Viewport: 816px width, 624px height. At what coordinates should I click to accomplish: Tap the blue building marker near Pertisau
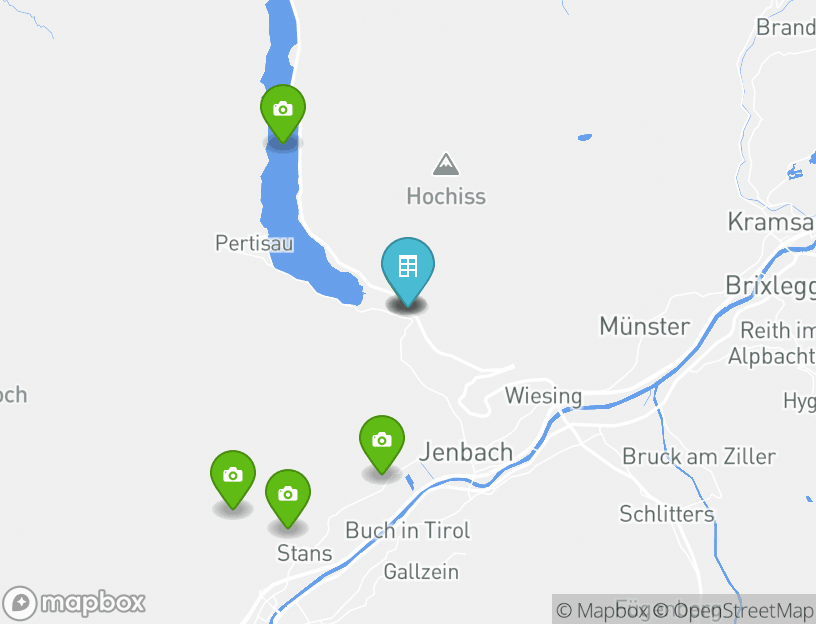point(408,268)
